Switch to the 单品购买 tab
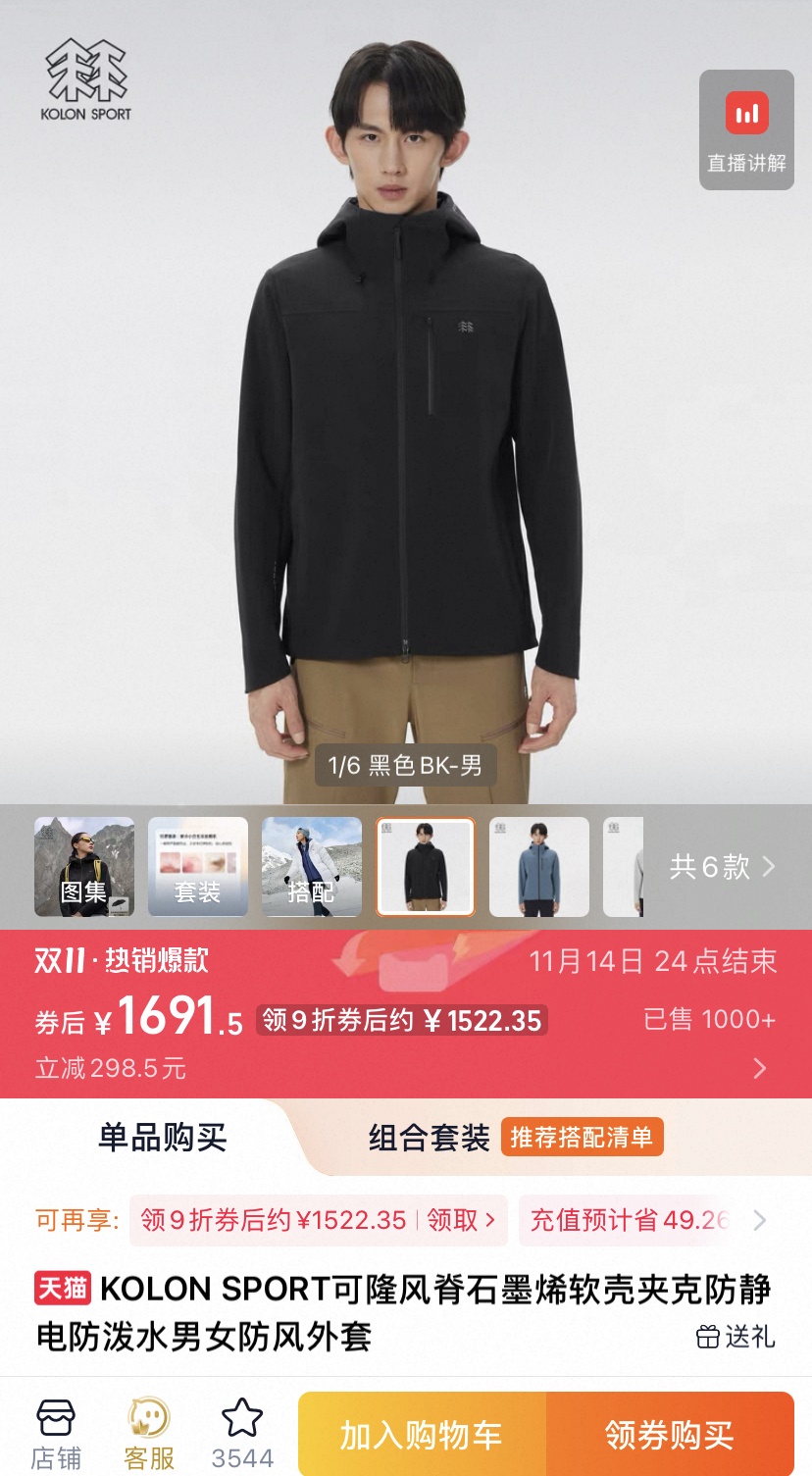This screenshot has width=812, height=1476. point(163,1138)
